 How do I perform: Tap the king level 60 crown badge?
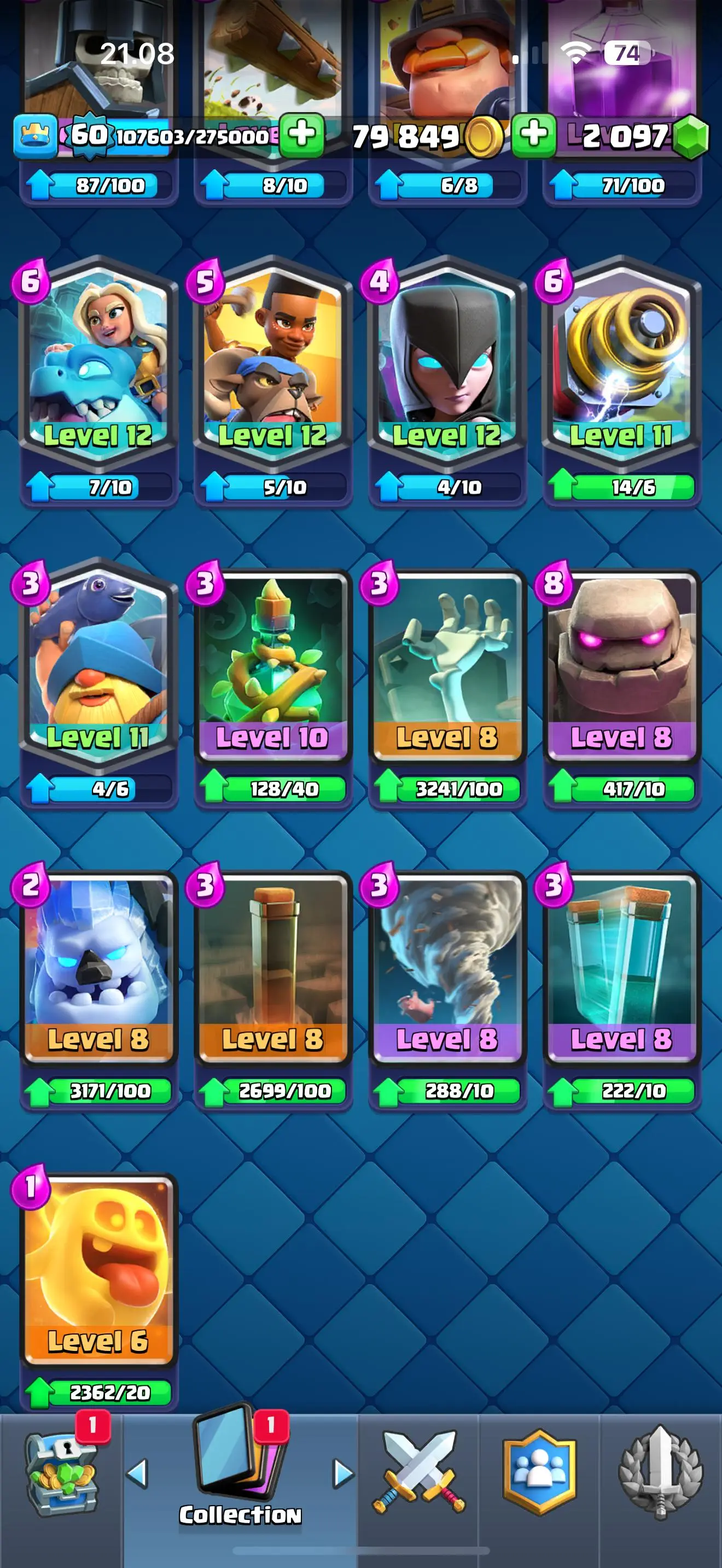pos(36,135)
